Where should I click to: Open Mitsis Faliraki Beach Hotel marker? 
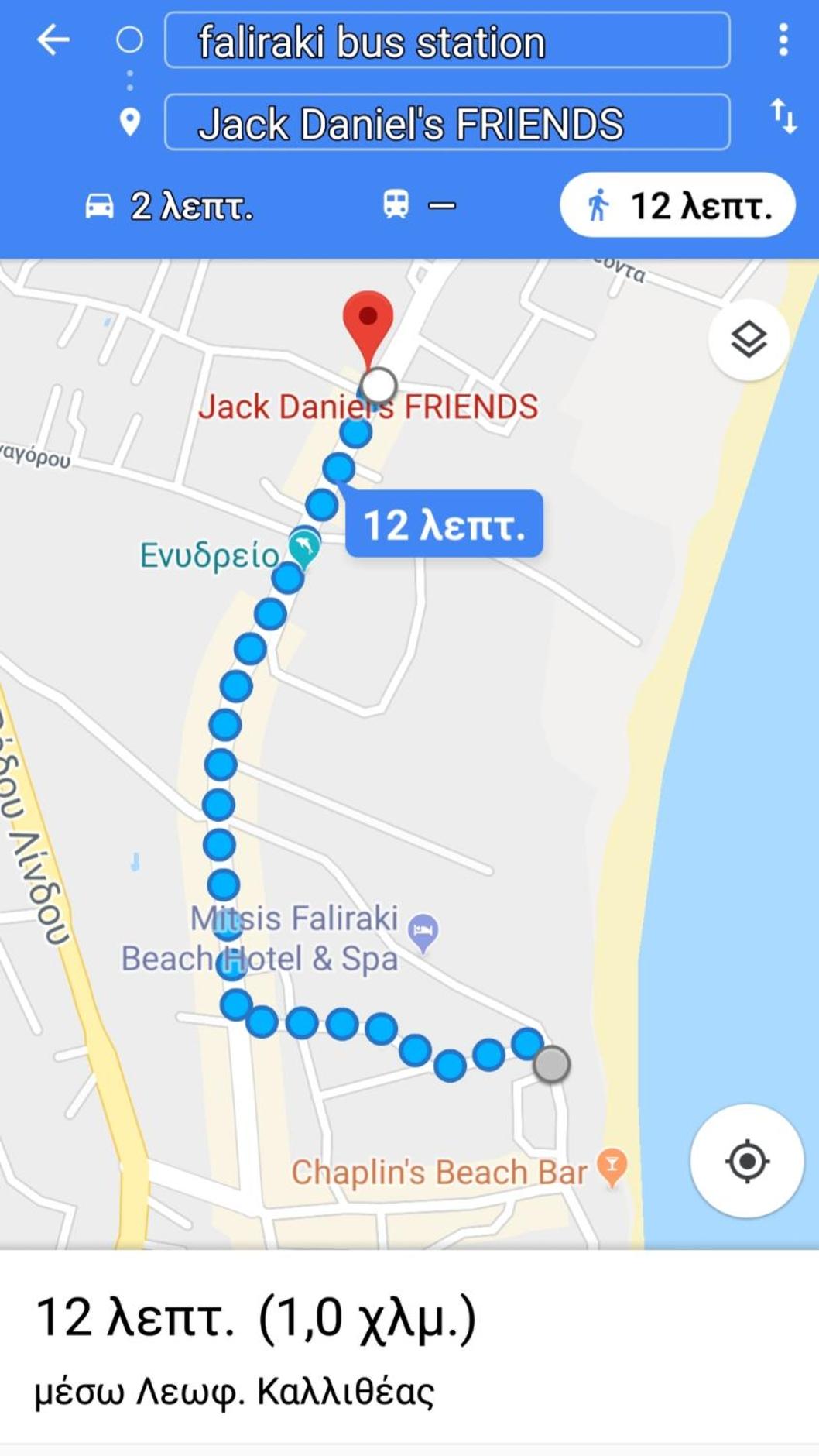tap(423, 932)
